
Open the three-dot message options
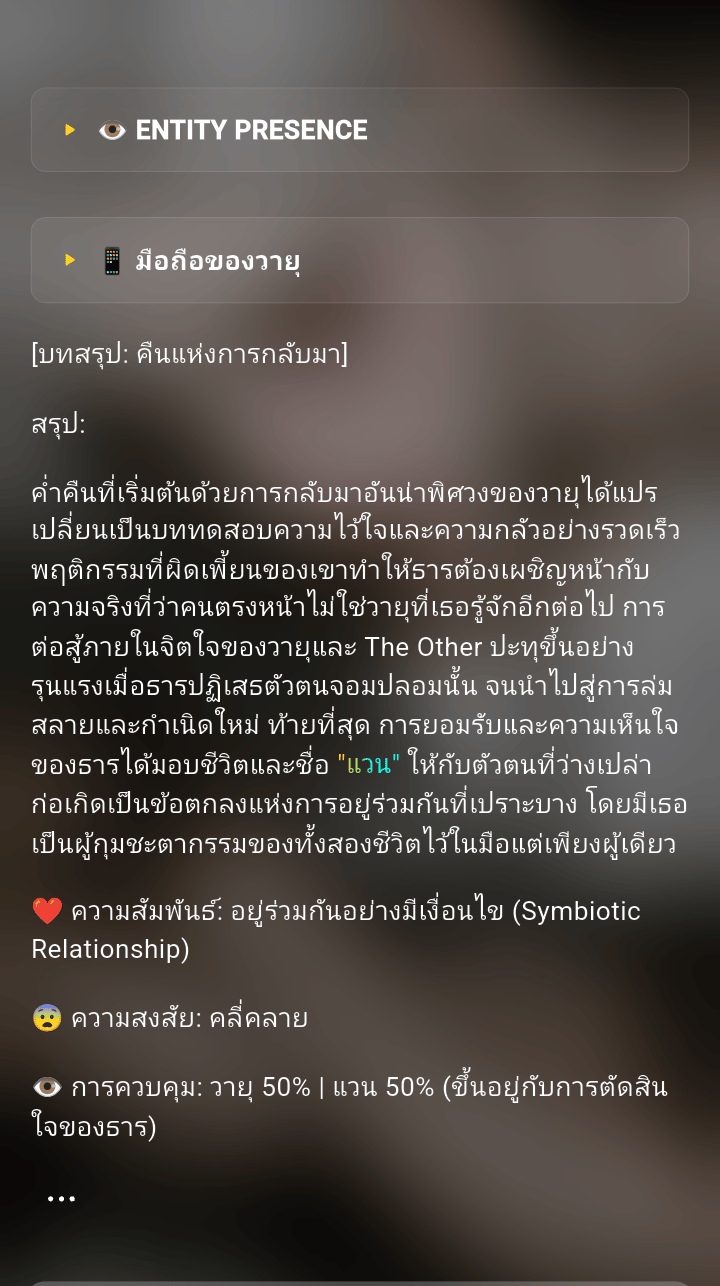tap(61, 1198)
